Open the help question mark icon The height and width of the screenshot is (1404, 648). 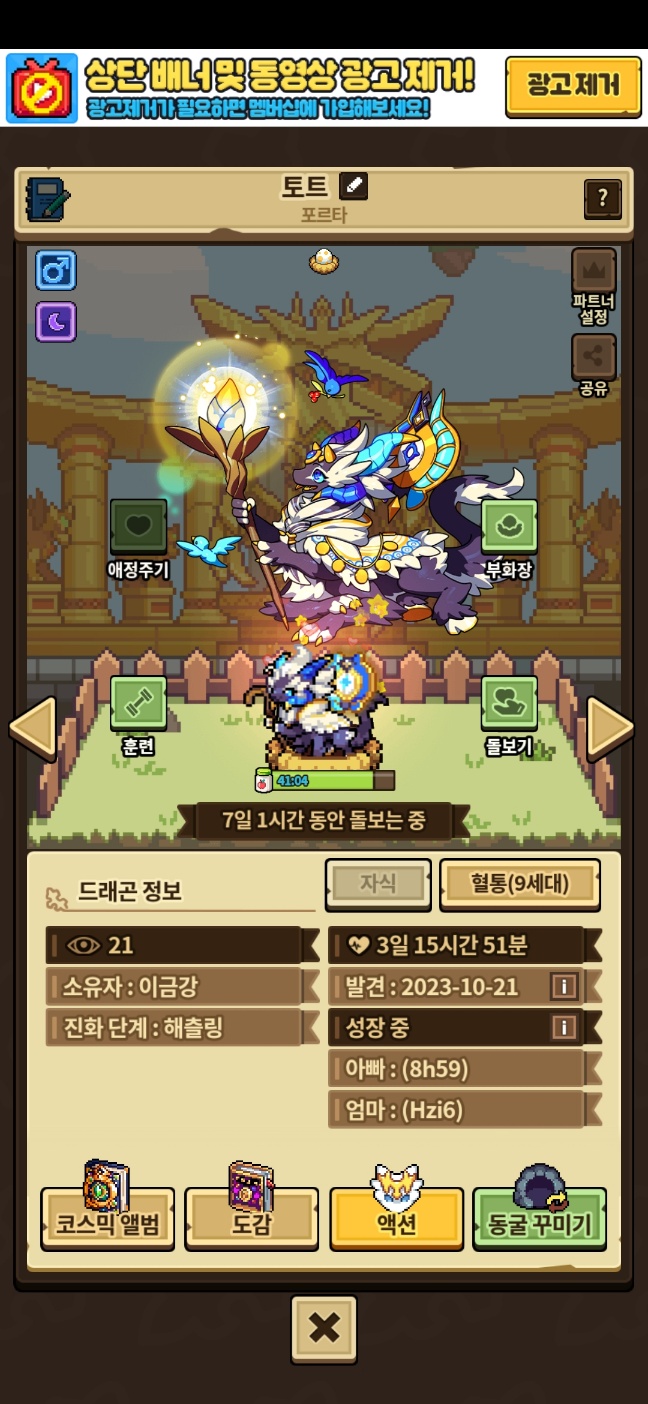pos(602,199)
